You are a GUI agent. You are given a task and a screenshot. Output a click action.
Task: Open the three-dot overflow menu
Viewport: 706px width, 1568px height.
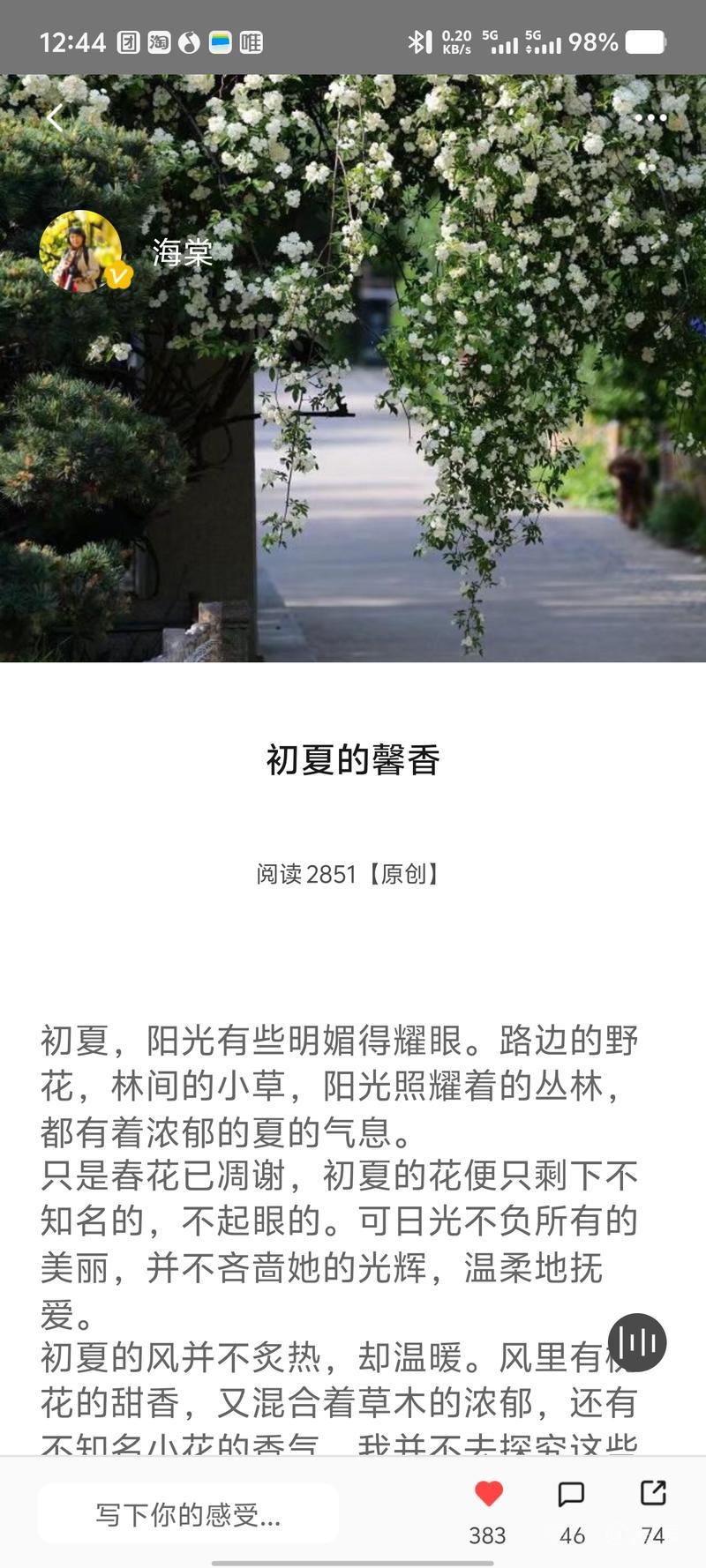point(650,118)
